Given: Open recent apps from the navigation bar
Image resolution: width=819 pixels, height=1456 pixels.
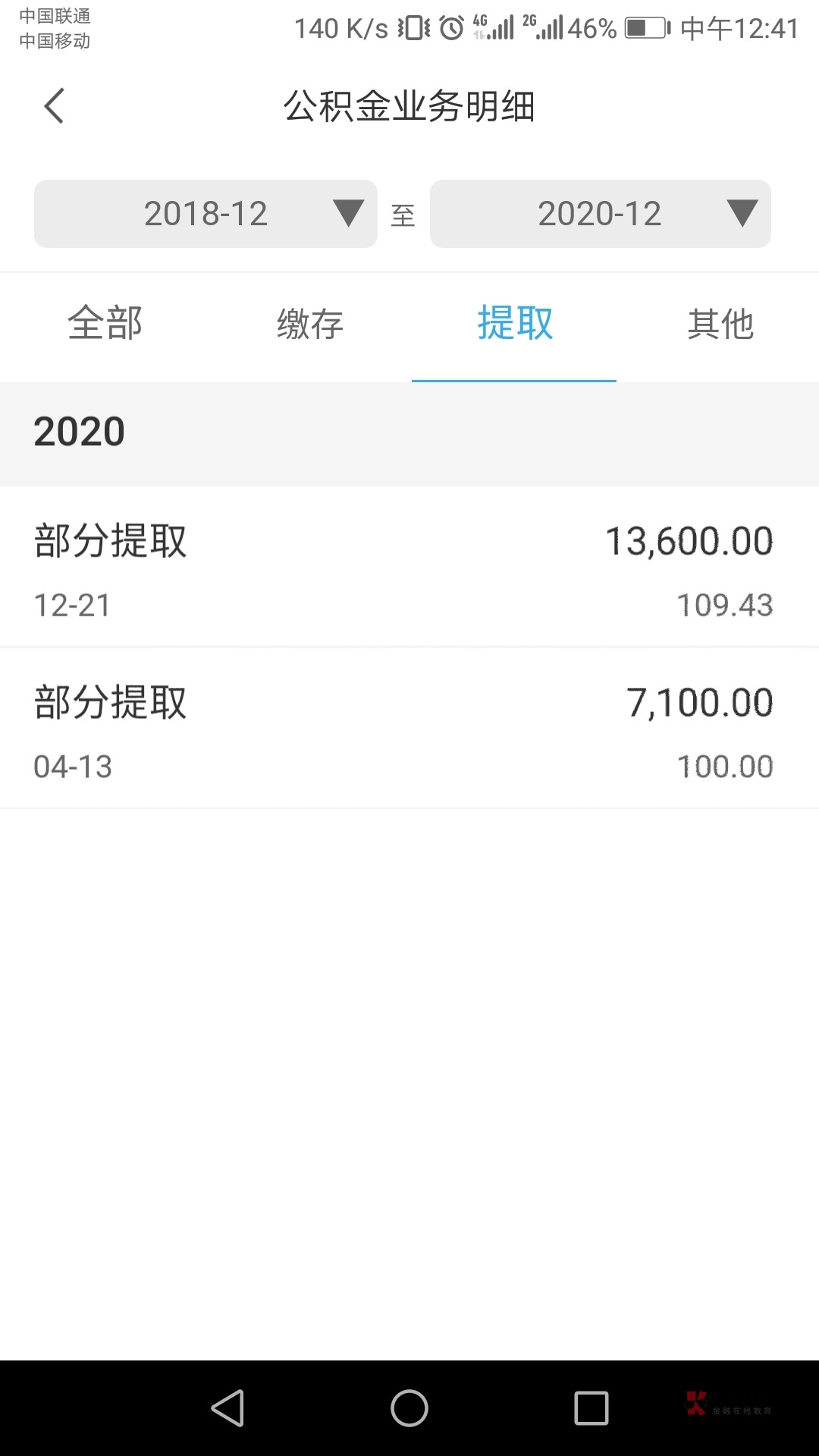Looking at the screenshot, I should tap(591, 1408).
